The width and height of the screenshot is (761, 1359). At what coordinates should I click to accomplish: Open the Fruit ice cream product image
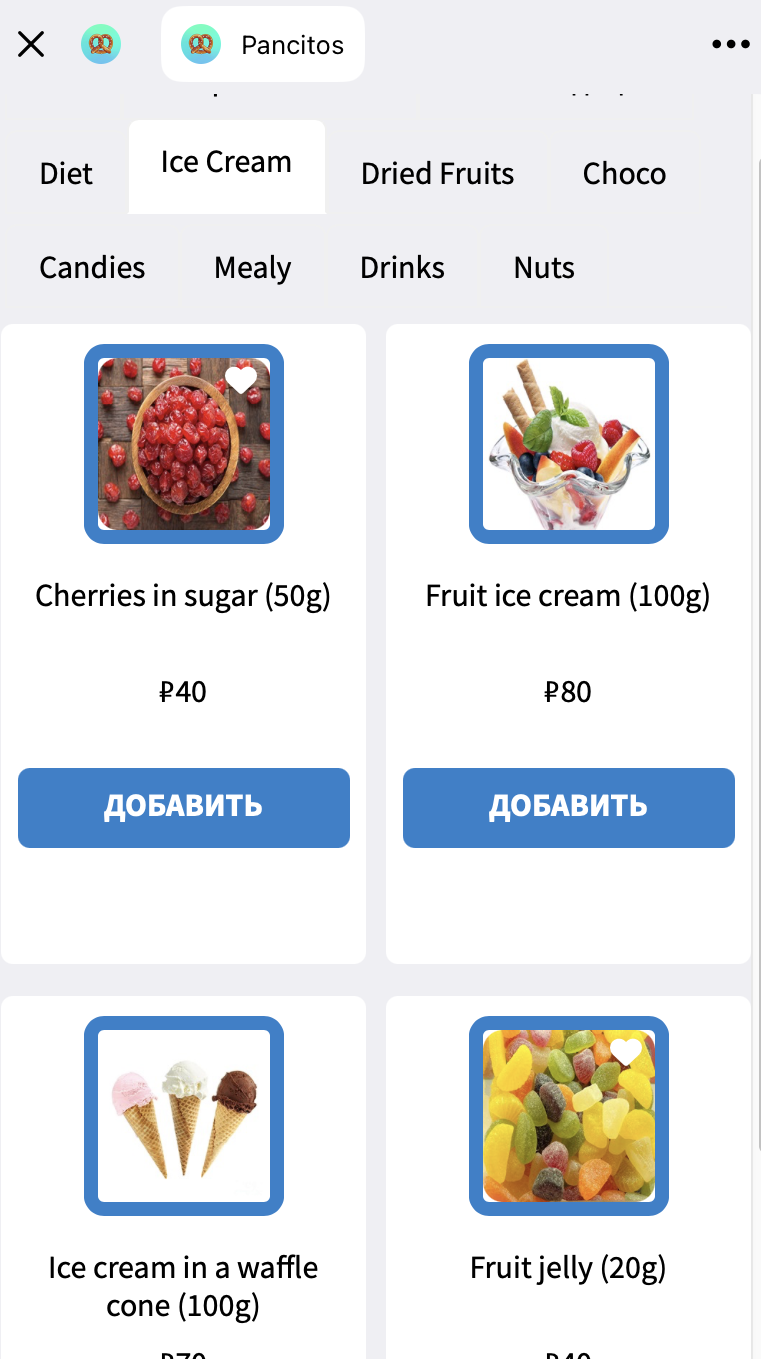coord(569,444)
